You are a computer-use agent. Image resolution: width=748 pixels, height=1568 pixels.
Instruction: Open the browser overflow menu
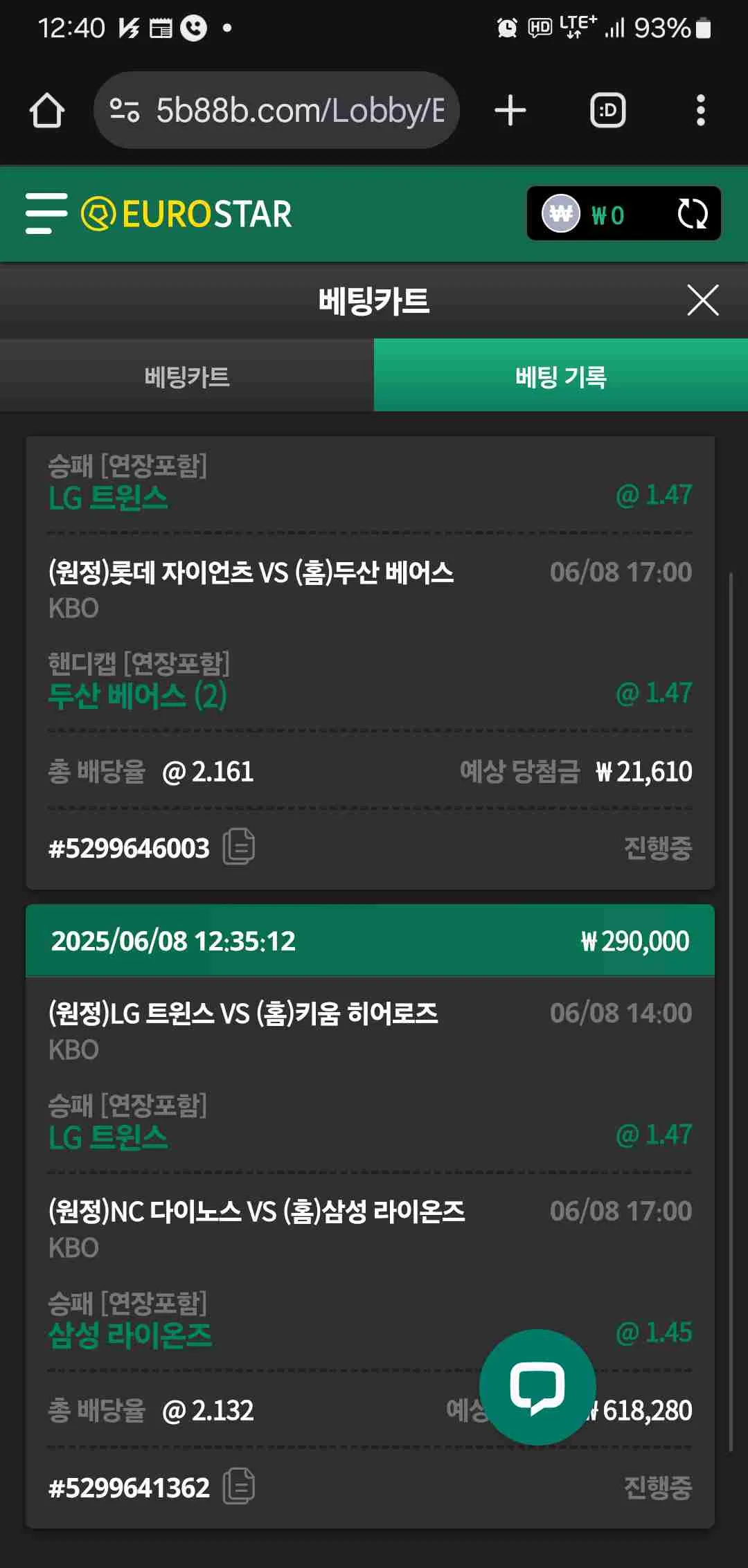pyautogui.click(x=701, y=111)
